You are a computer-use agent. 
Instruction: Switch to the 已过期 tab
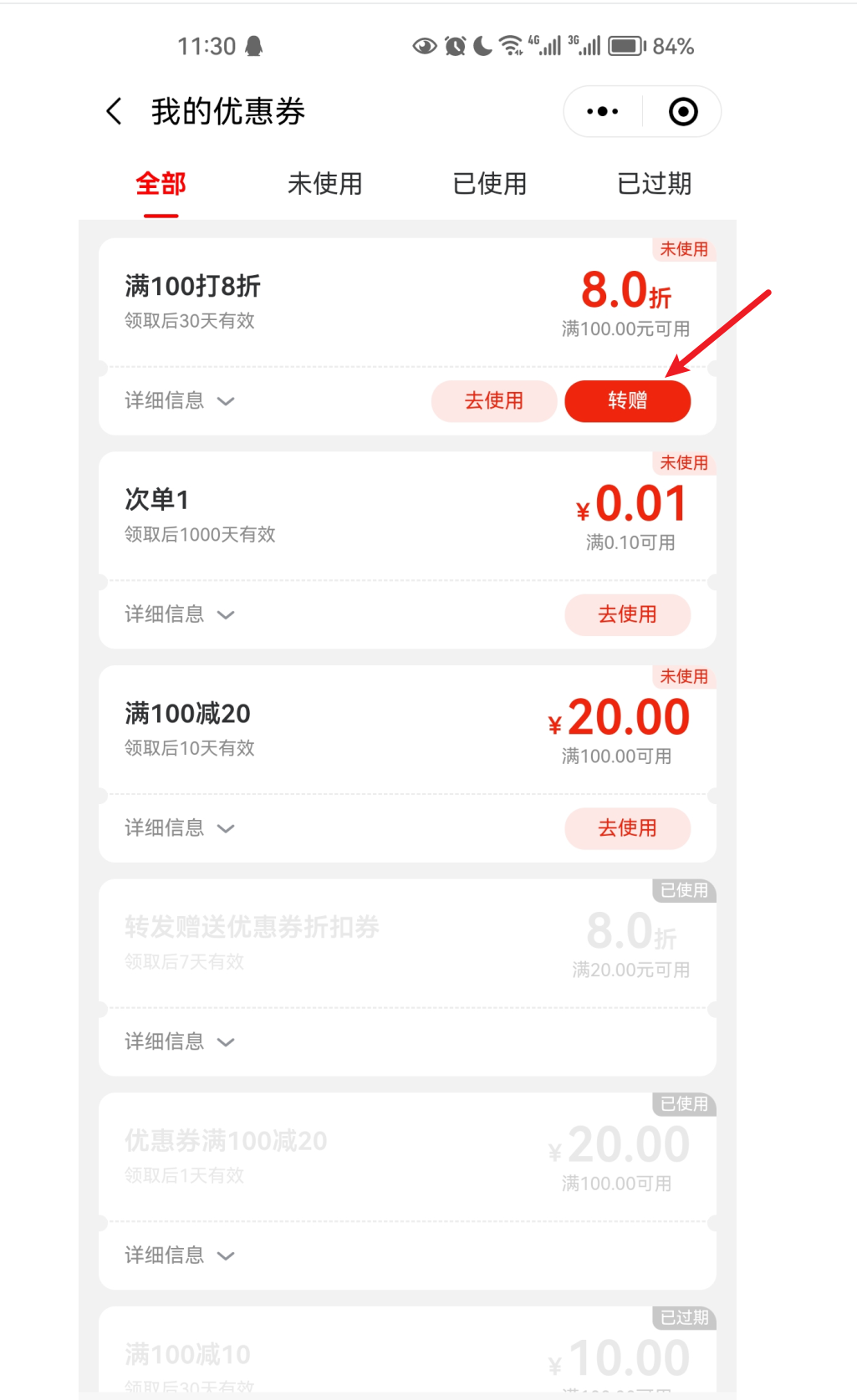pyautogui.click(x=654, y=183)
